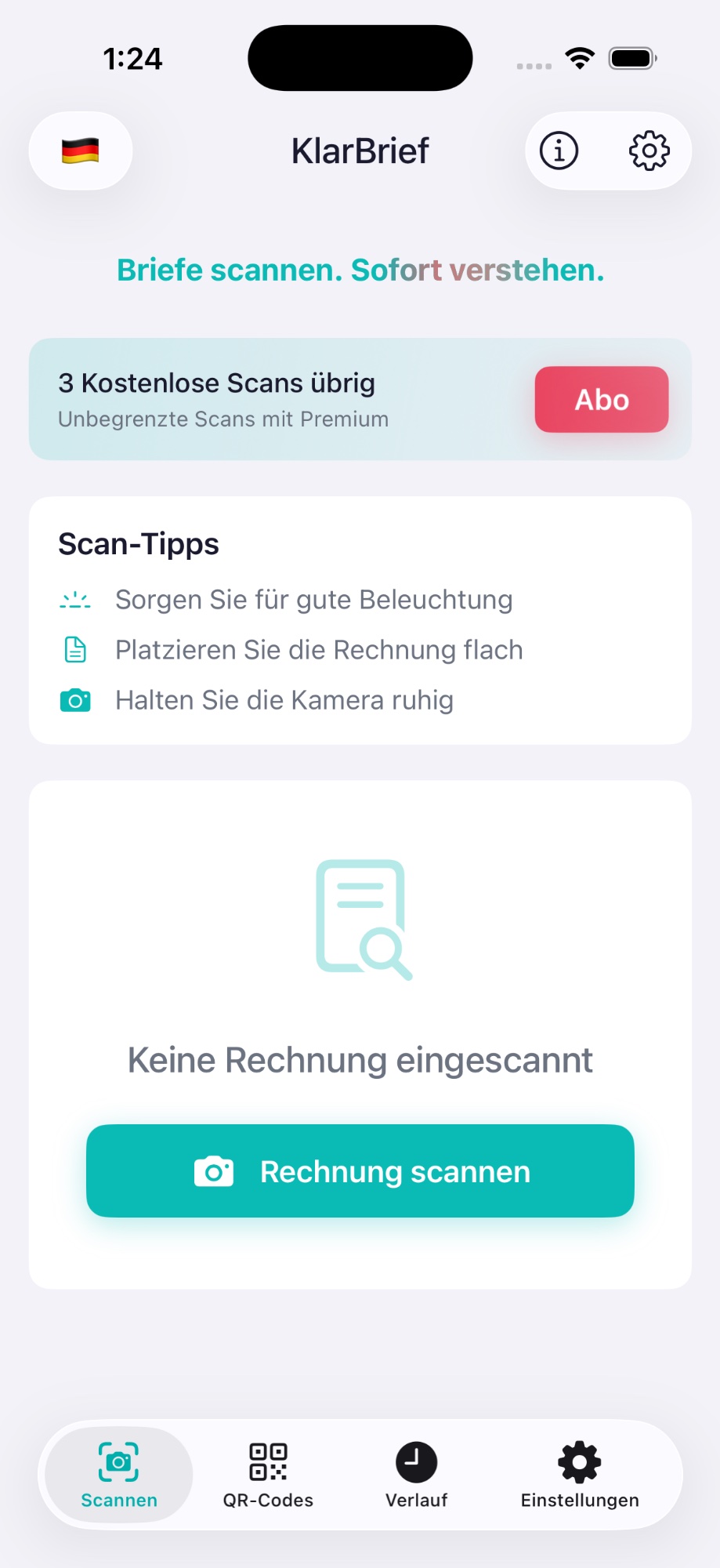Screen dimensions: 720x1568
Task: Tap the Scan-Tipps card heading
Action: click(x=138, y=543)
